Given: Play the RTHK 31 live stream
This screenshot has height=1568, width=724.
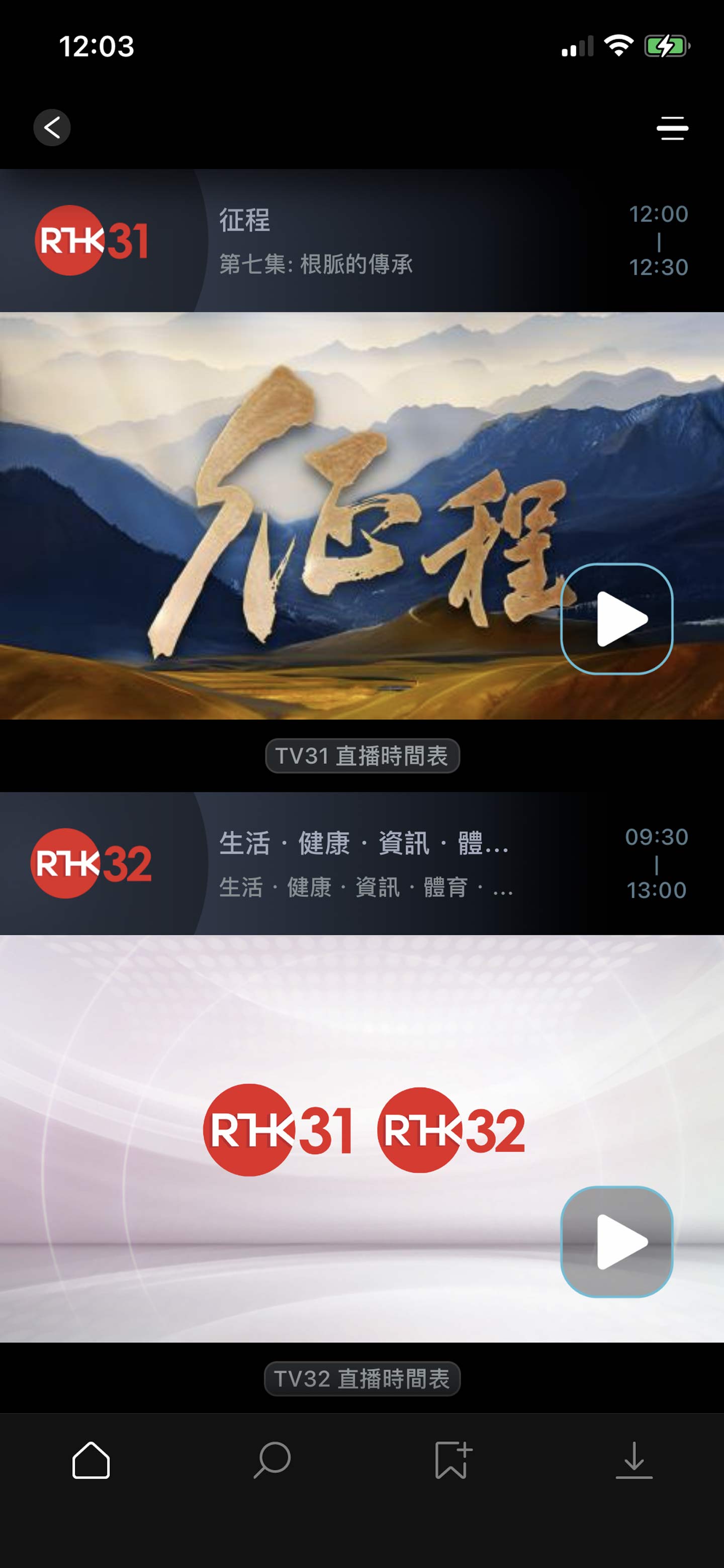Looking at the screenshot, I should point(616,619).
